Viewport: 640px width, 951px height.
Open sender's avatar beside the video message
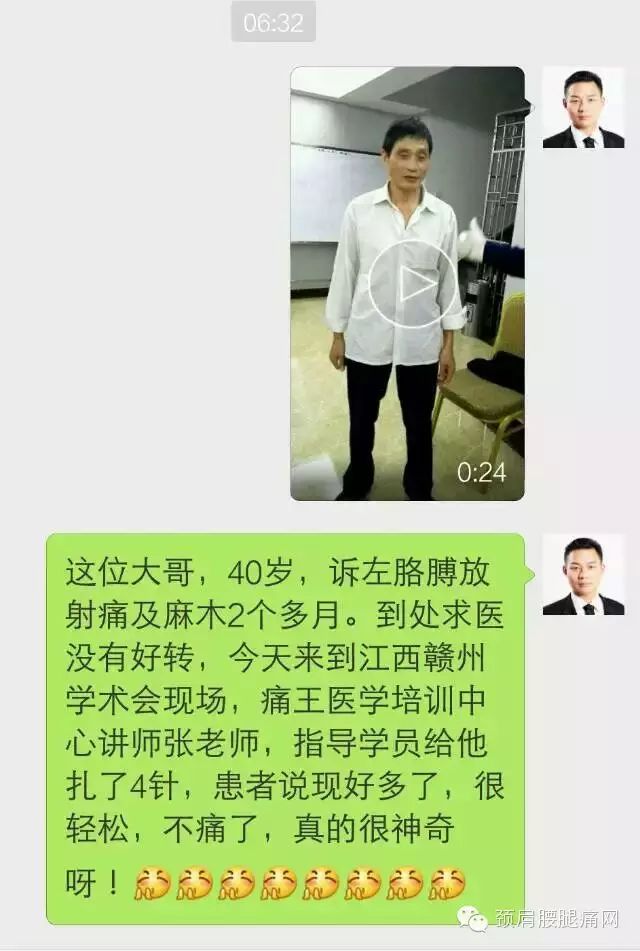(583, 108)
